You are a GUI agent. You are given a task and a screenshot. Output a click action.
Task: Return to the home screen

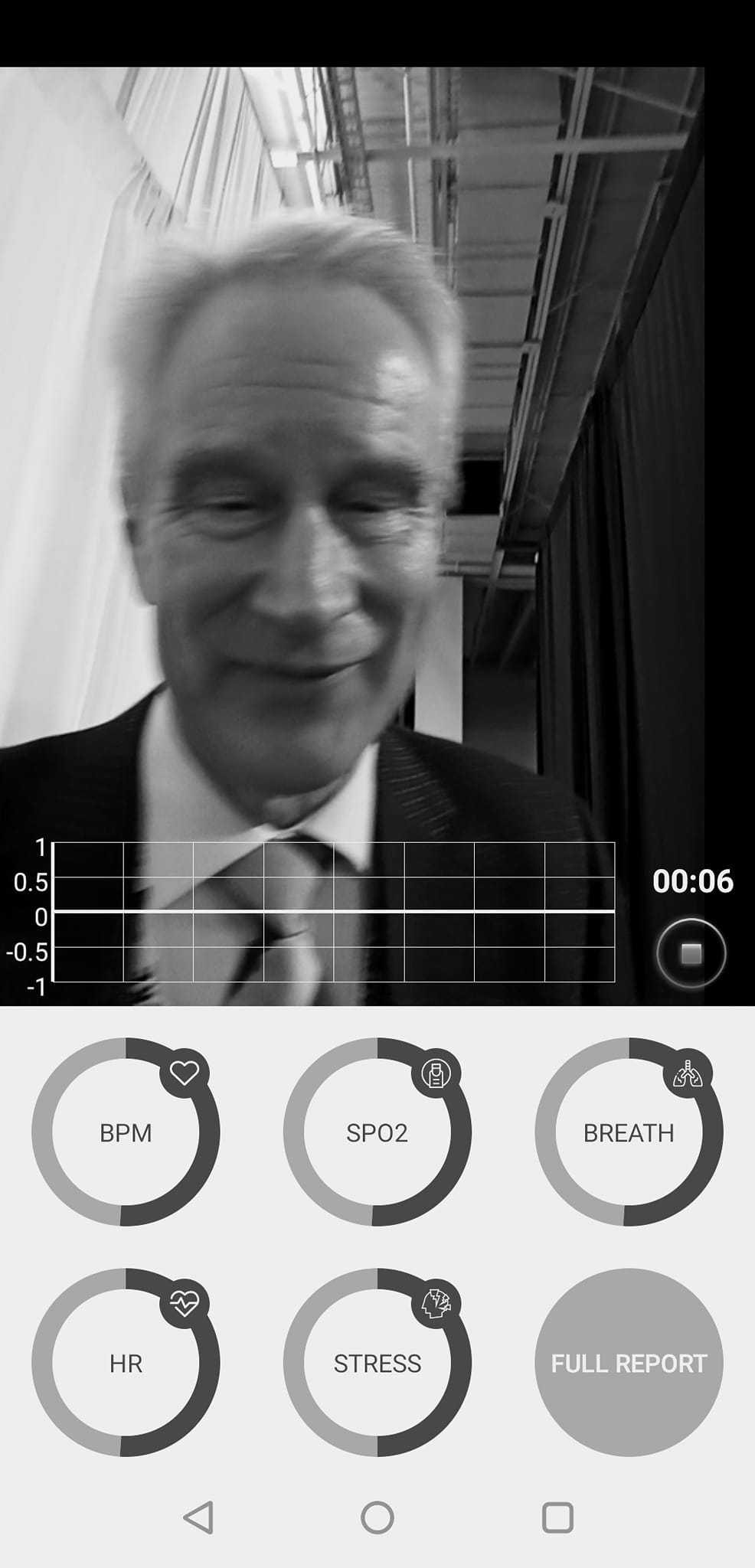point(377,1517)
